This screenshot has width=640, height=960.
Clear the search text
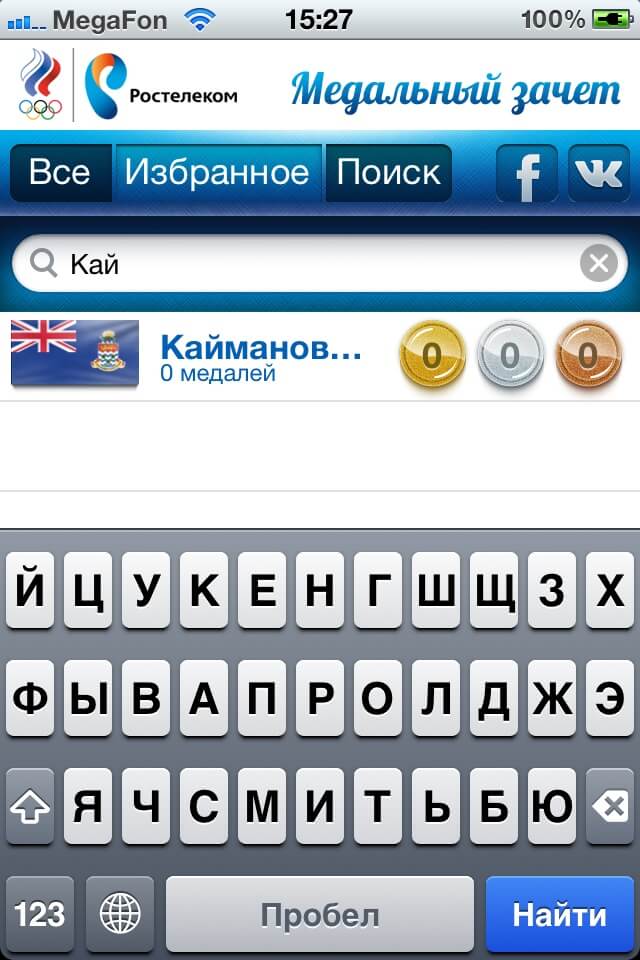pos(598,264)
